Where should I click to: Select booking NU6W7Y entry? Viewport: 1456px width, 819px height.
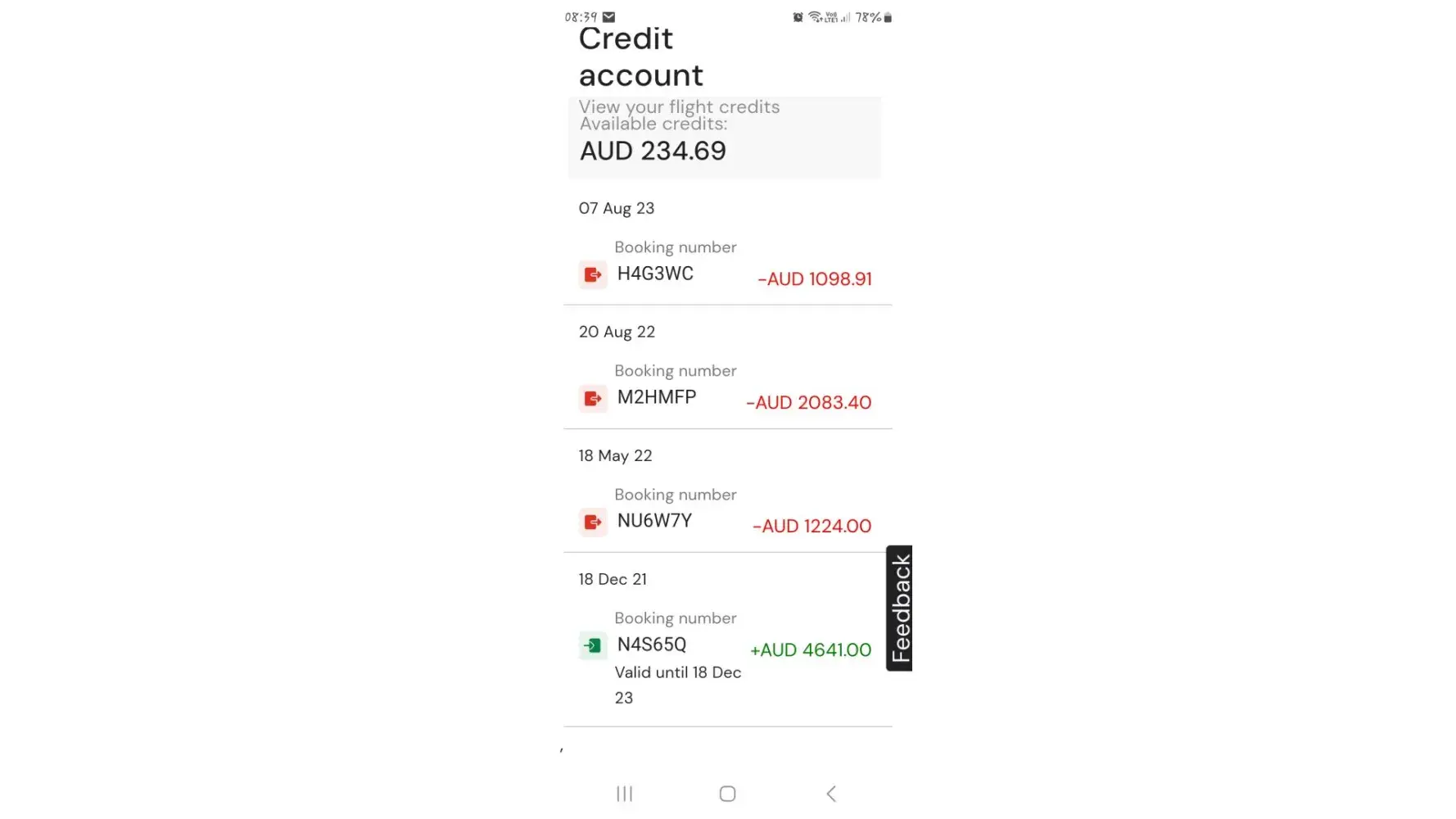654,522
